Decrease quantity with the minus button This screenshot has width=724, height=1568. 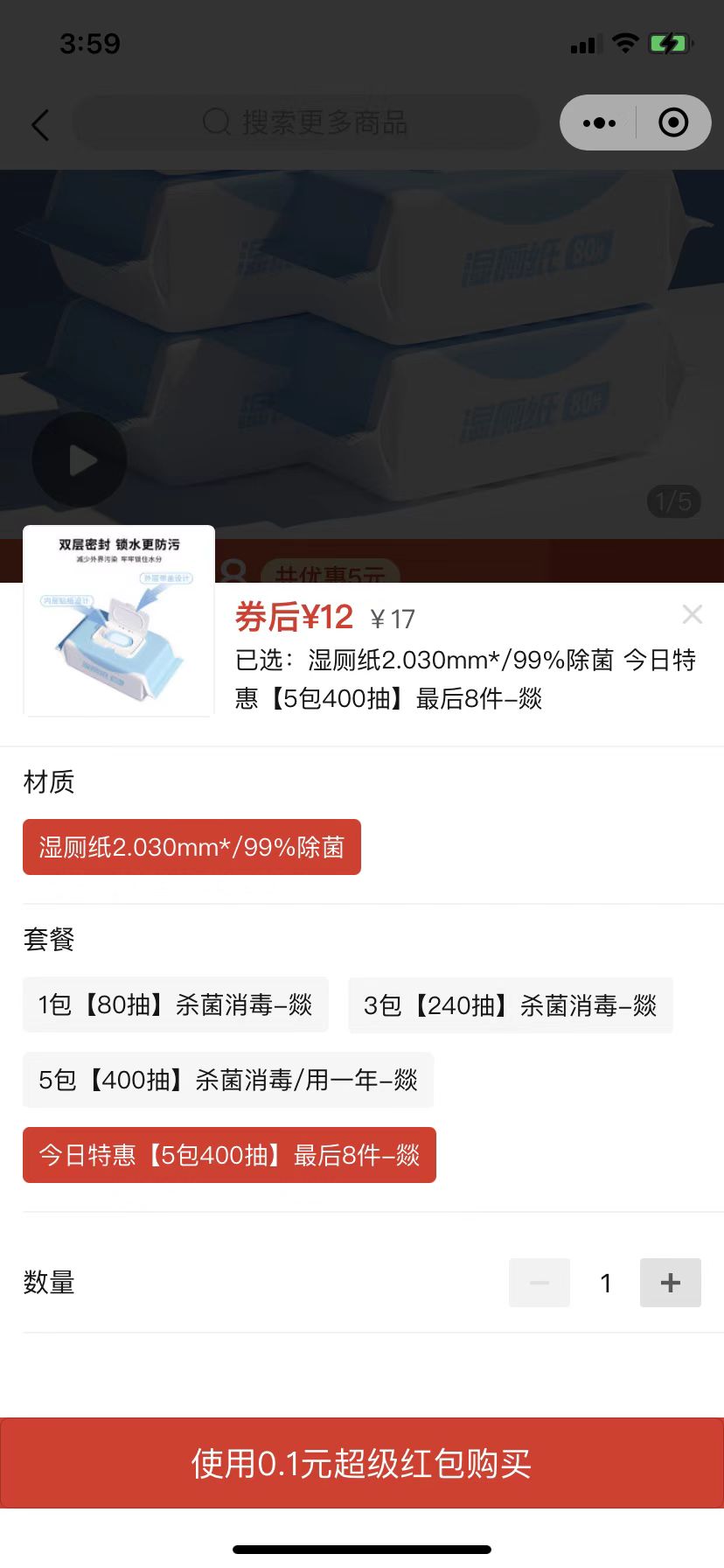(x=540, y=1283)
